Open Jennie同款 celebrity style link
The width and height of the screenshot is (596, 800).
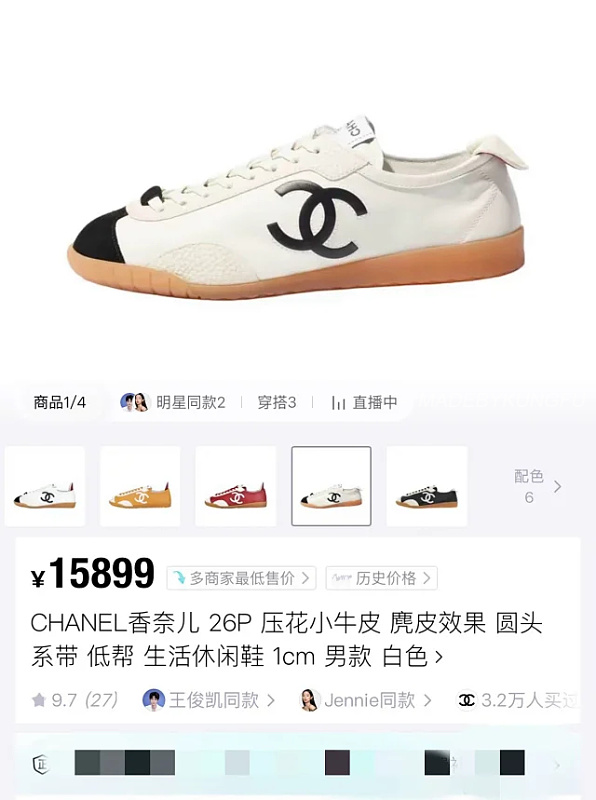coord(365,700)
